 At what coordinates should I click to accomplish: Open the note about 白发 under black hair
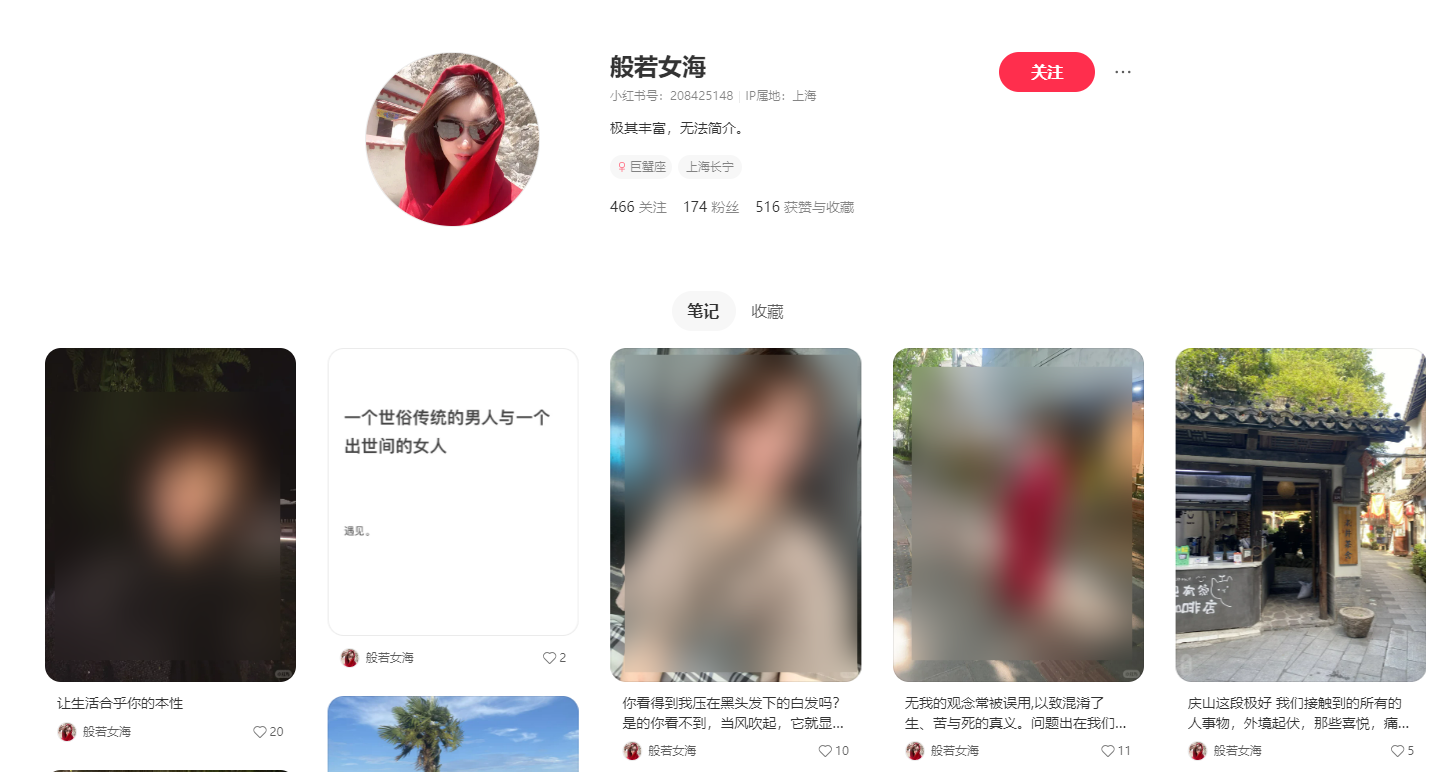point(735,515)
